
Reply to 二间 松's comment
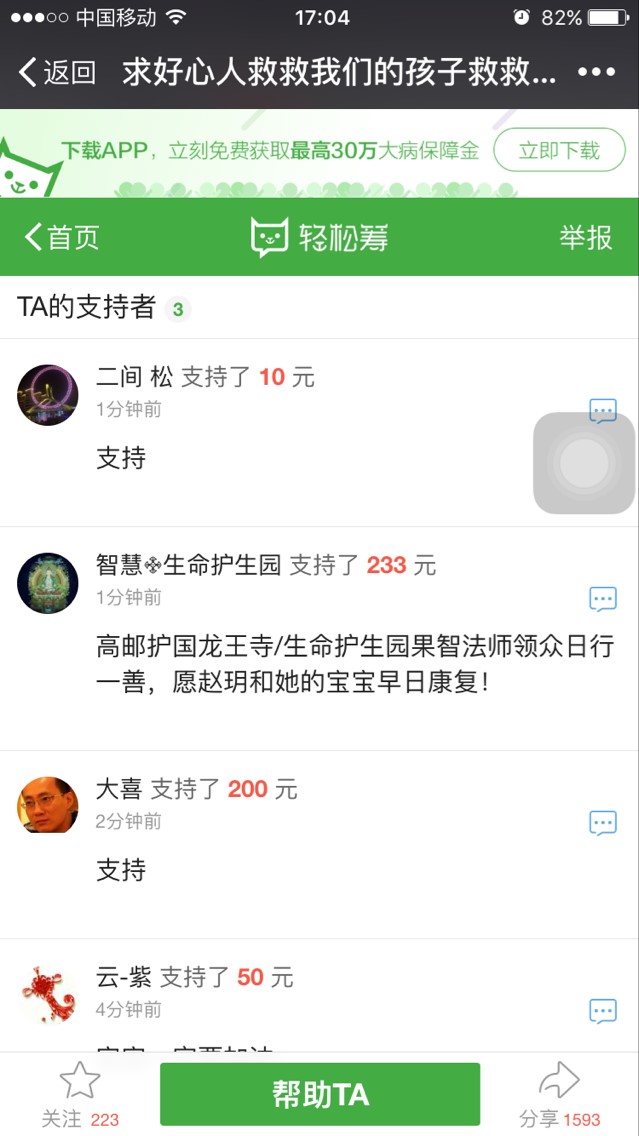click(602, 410)
